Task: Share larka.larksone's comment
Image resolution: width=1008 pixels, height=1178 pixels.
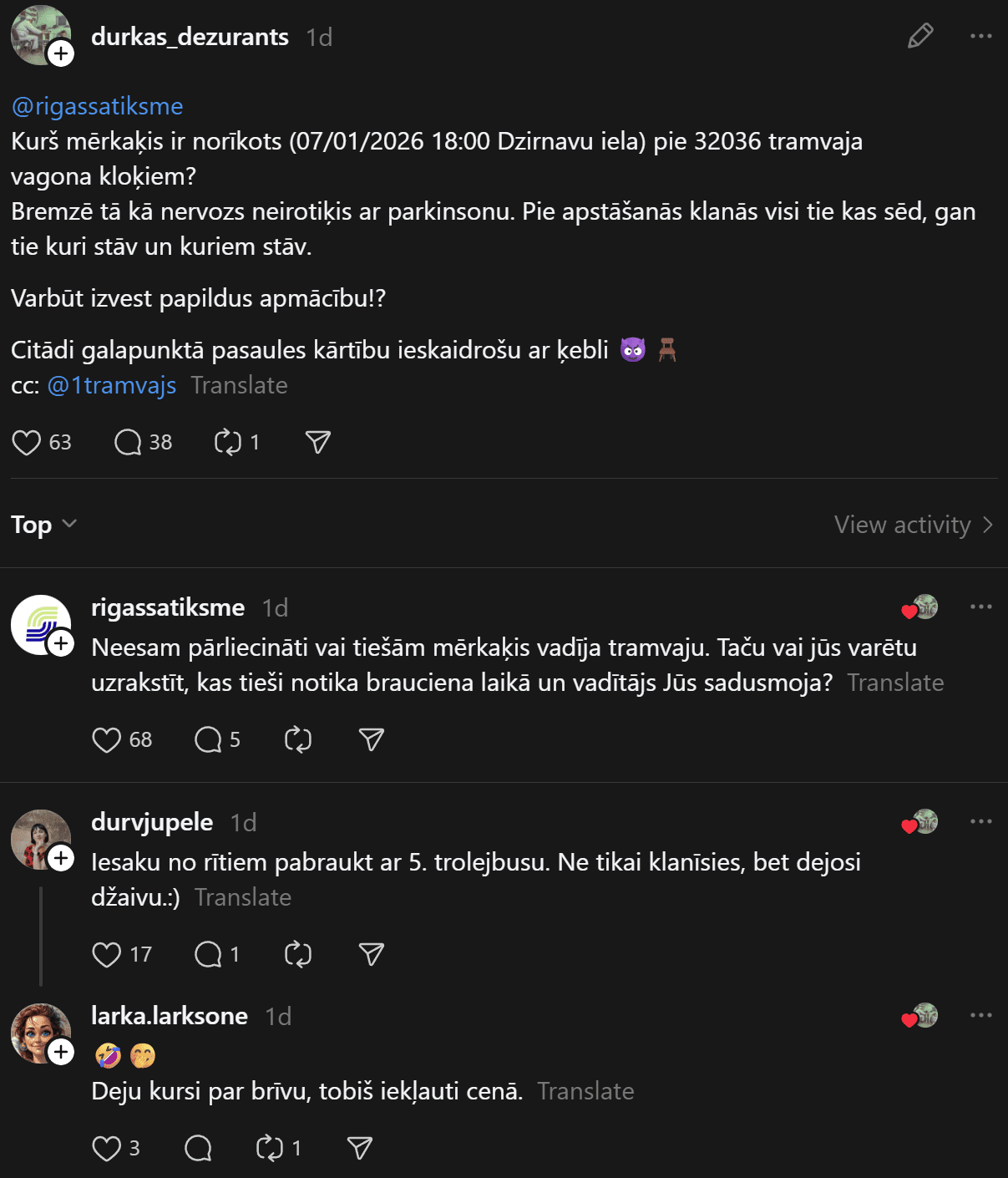Action: point(359,1148)
